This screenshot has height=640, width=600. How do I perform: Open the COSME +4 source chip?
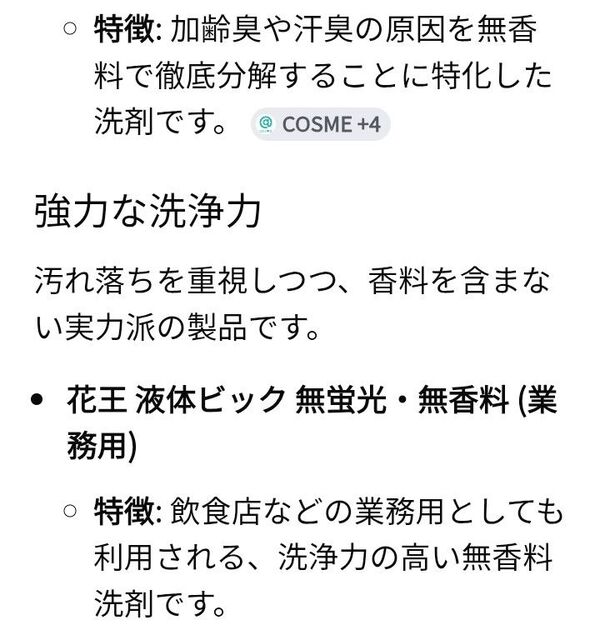pyautogui.click(x=319, y=125)
